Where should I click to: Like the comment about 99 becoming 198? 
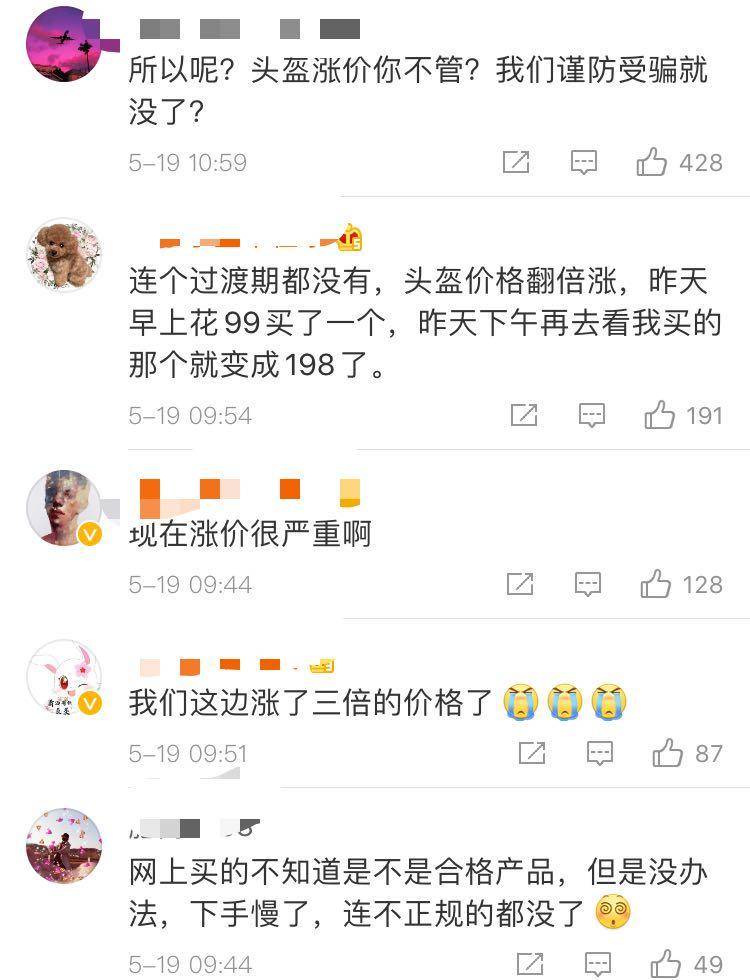tap(660, 415)
